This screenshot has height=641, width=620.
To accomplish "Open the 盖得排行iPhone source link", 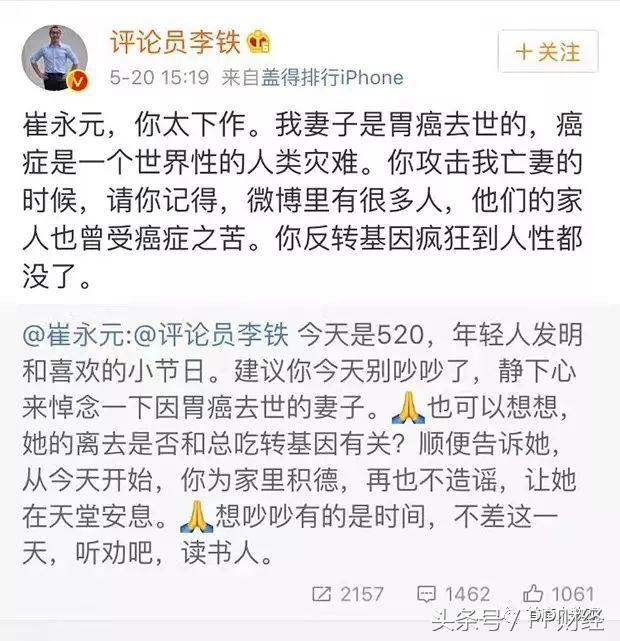I will [332, 77].
